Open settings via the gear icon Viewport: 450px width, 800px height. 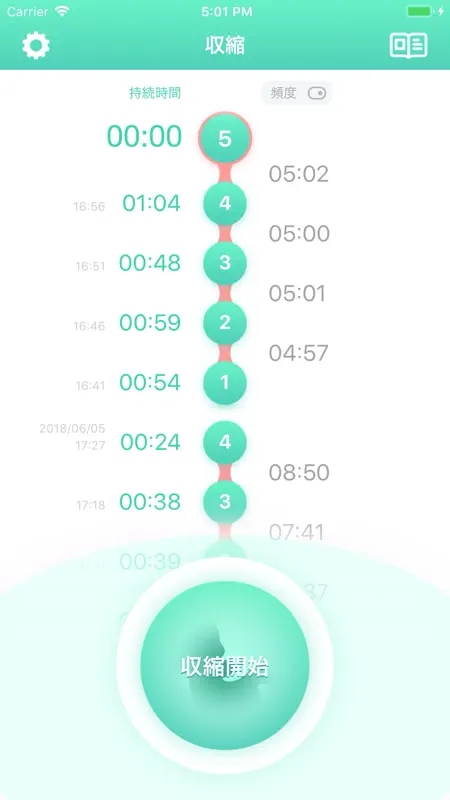coord(36,45)
